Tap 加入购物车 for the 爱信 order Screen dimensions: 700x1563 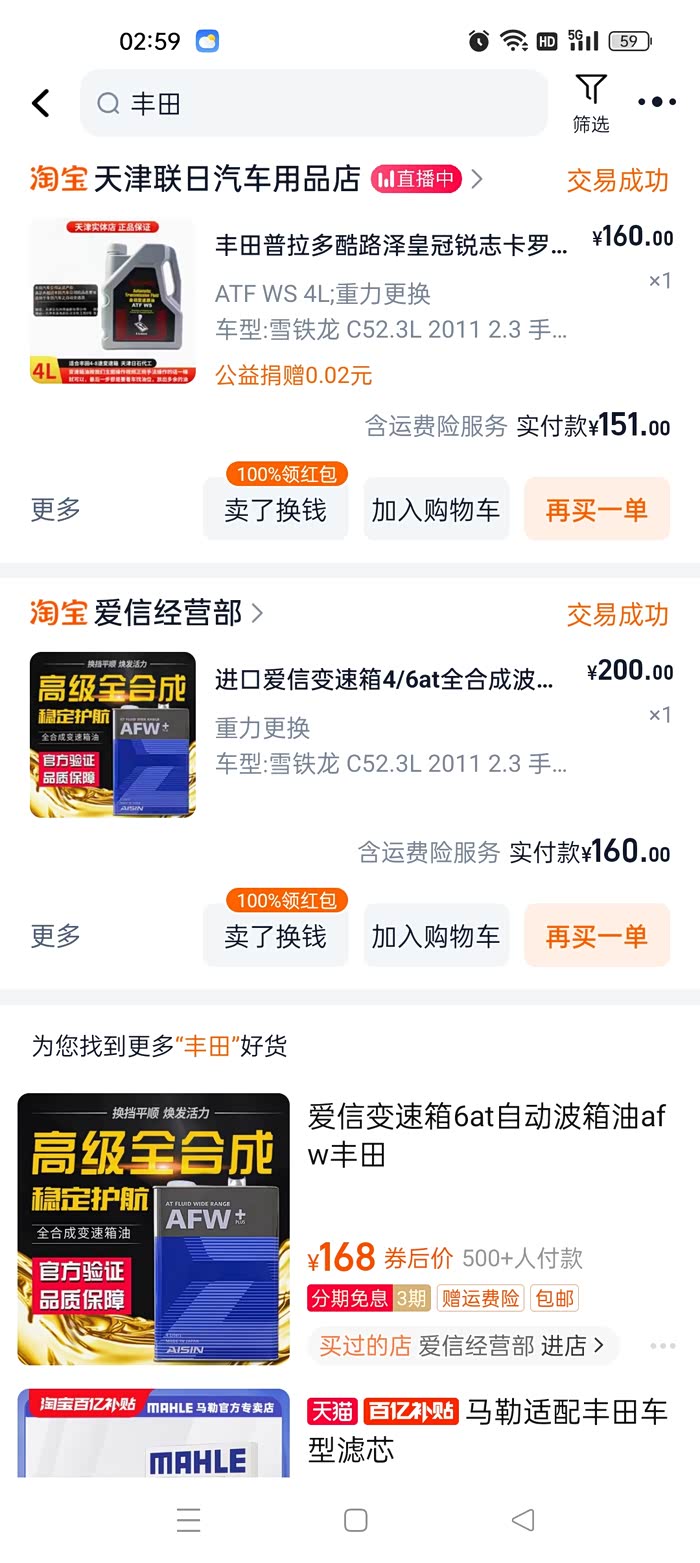(x=436, y=937)
